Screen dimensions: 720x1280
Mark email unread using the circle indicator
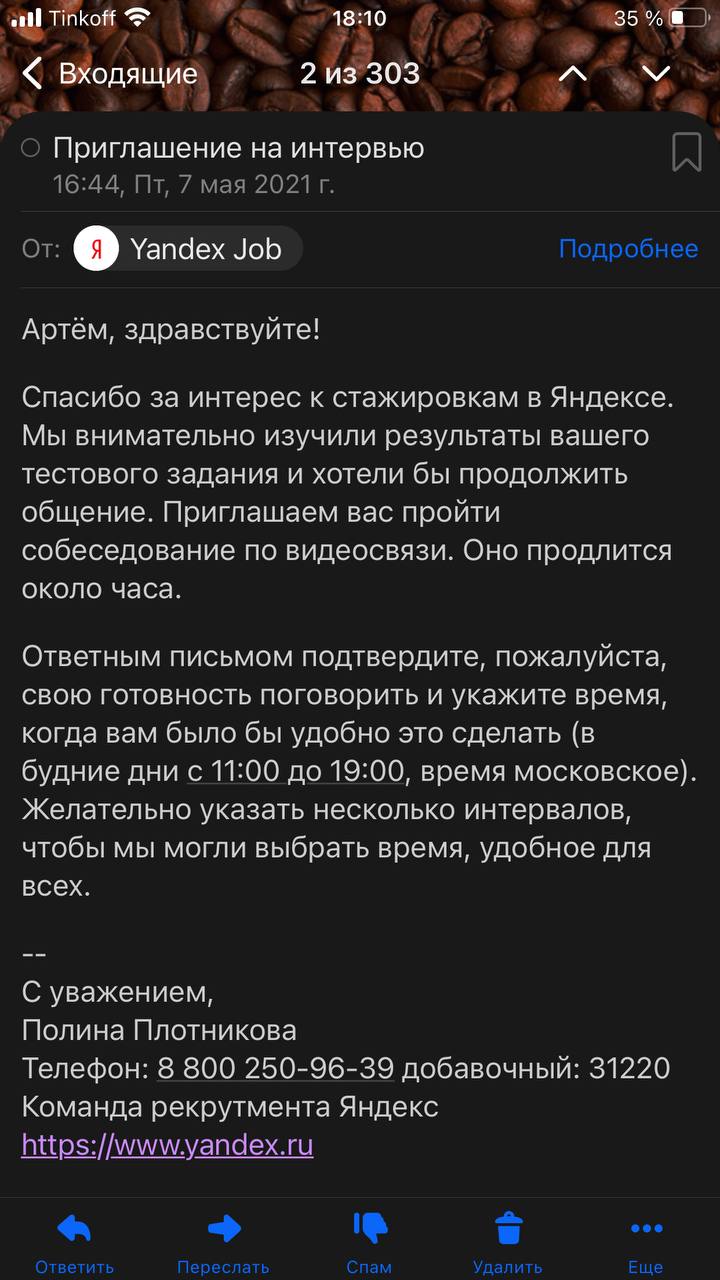pyautogui.click(x=31, y=149)
